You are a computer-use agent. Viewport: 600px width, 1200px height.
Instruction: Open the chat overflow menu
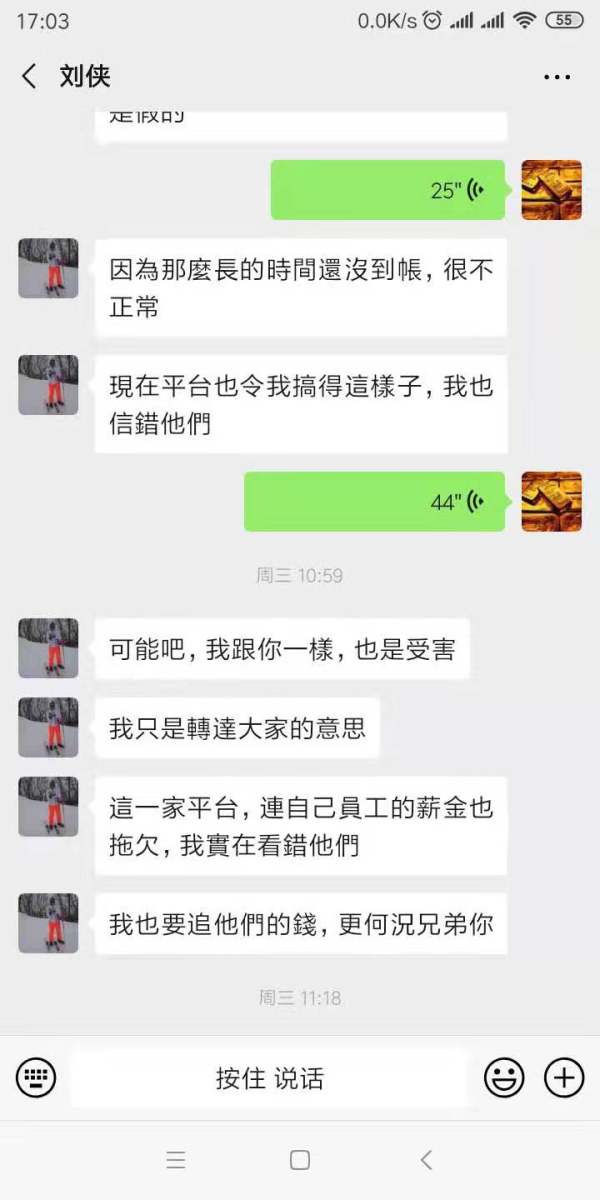click(556, 77)
